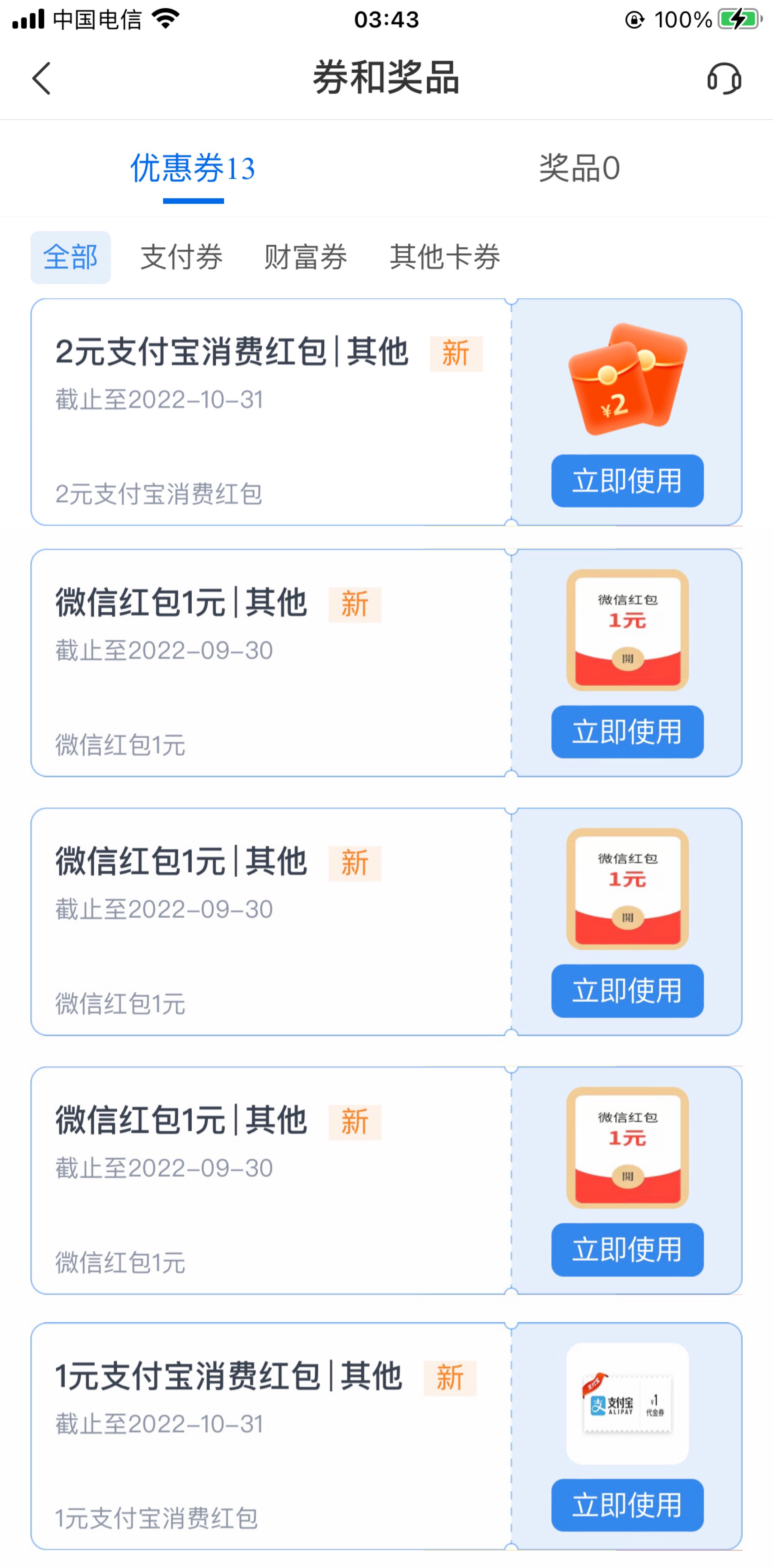Open customer service headset icon
773x1568 pixels.
725,78
